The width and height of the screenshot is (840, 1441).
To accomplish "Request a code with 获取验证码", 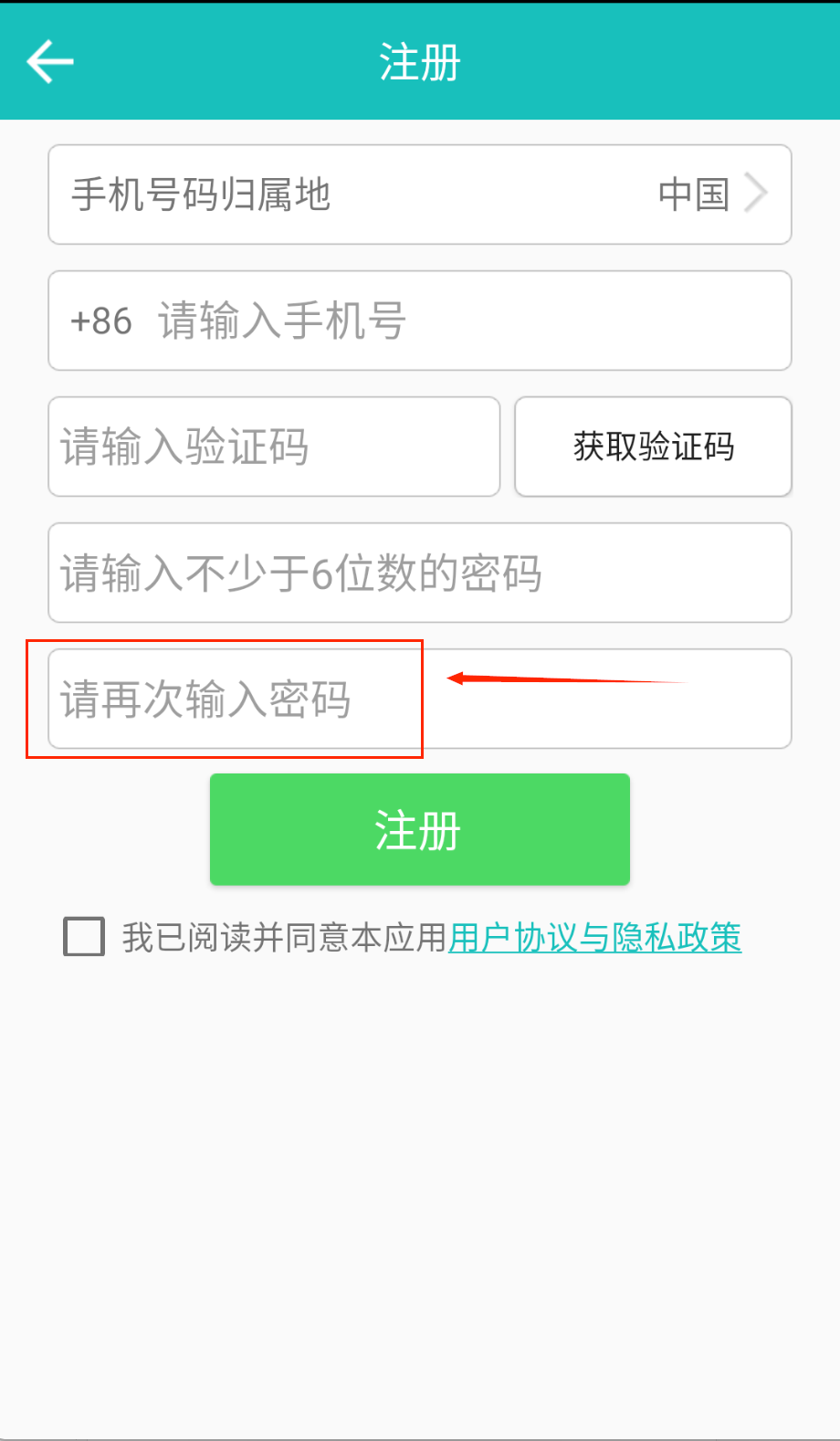I will pyautogui.click(x=653, y=447).
